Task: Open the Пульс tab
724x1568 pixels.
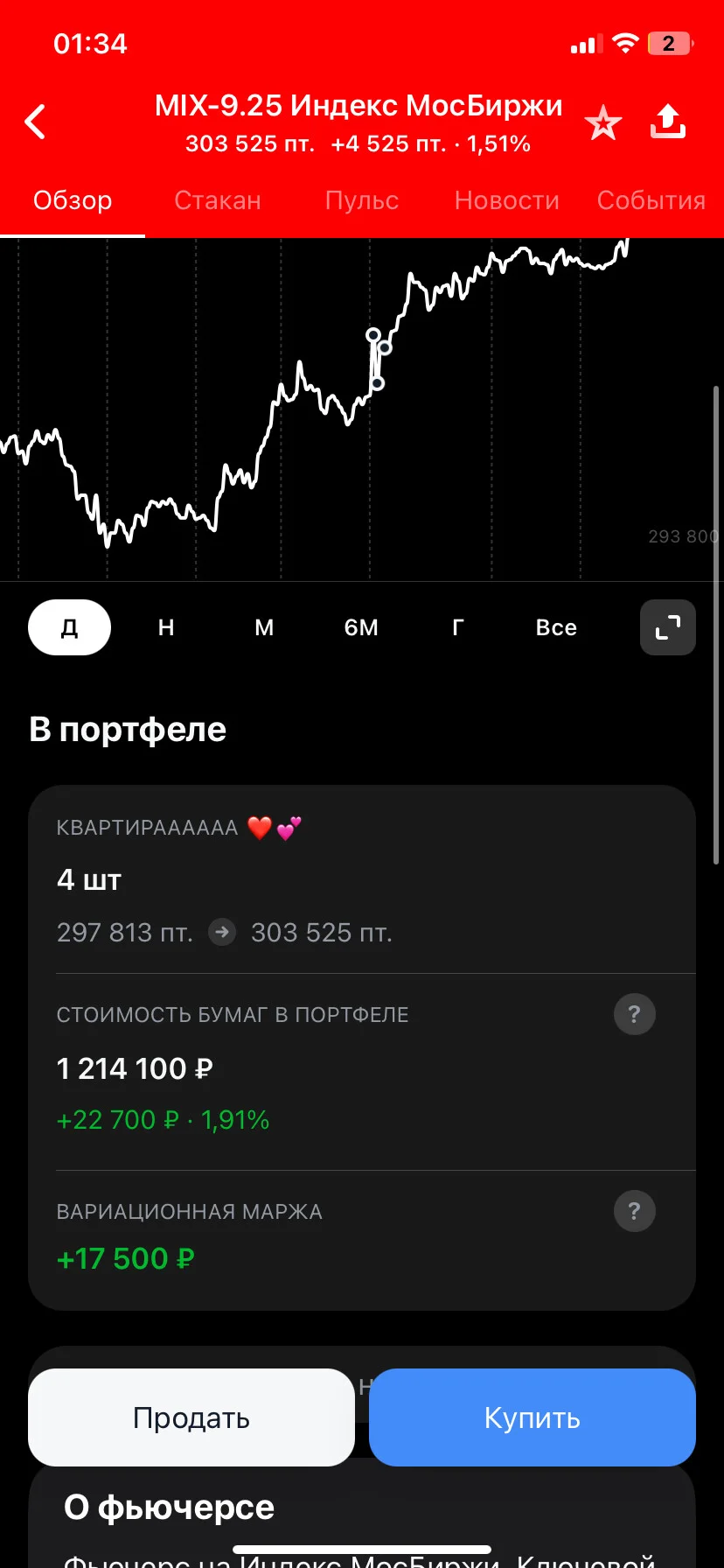Action: [x=362, y=200]
